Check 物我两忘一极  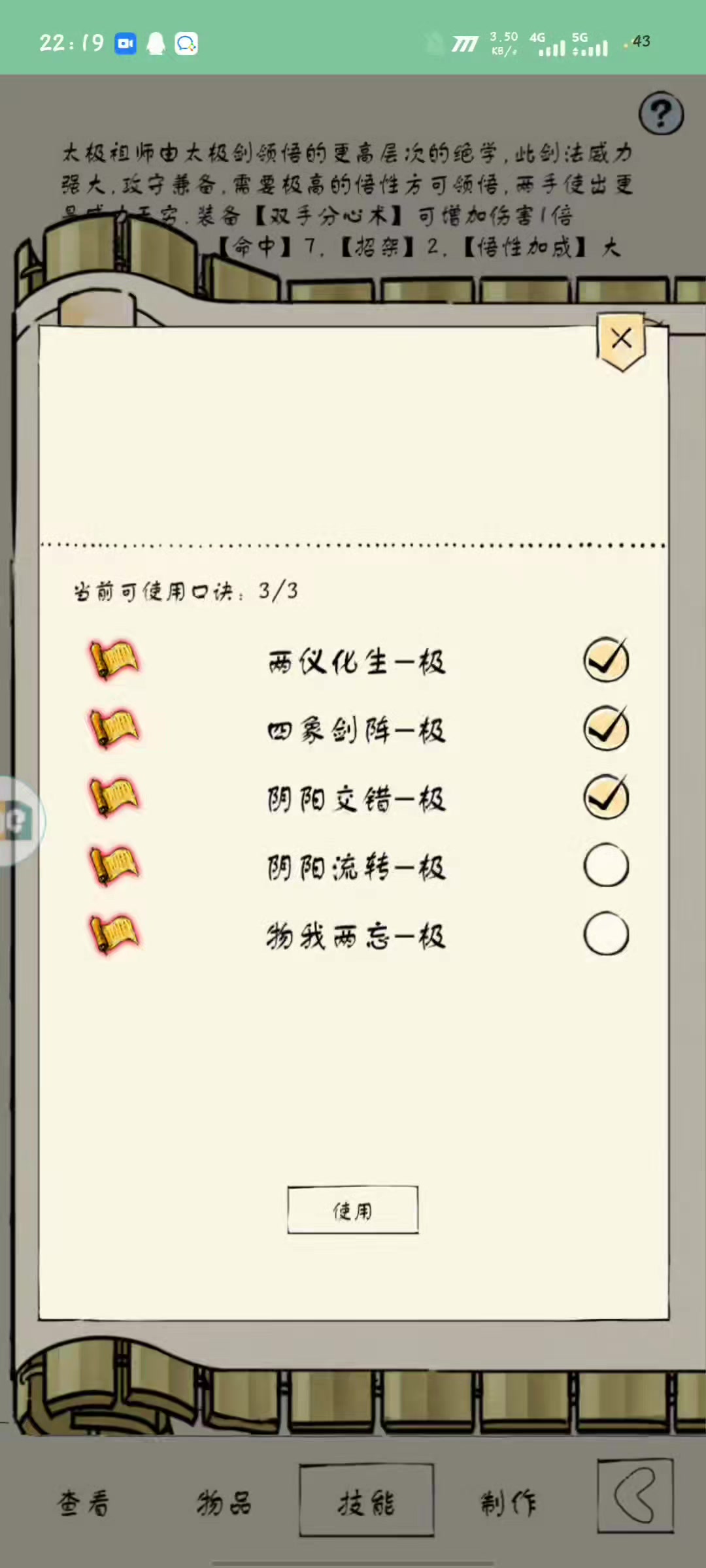pyautogui.click(x=606, y=934)
